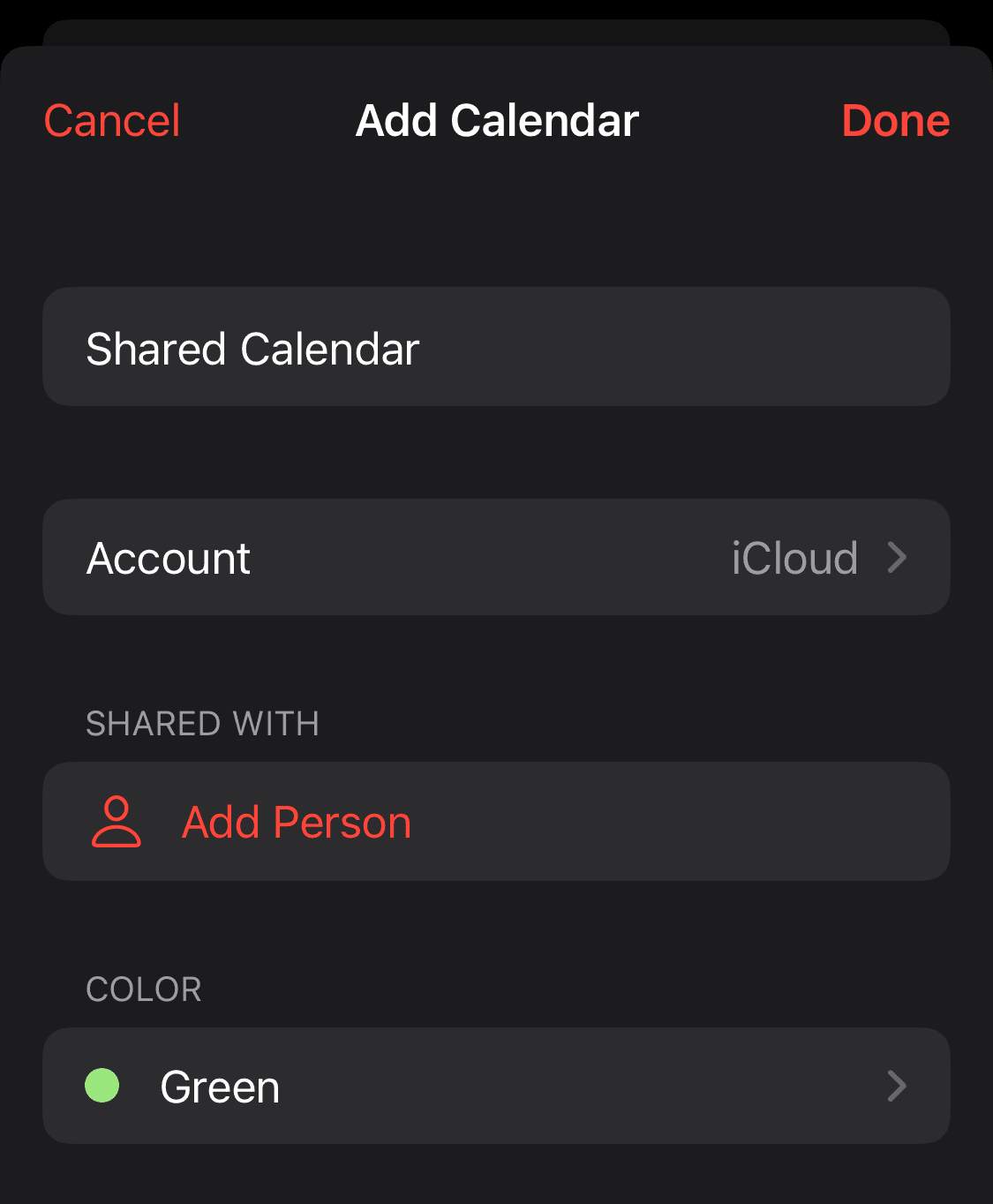993x1204 pixels.
Task: Select the iCloud account label
Action: coord(794,557)
